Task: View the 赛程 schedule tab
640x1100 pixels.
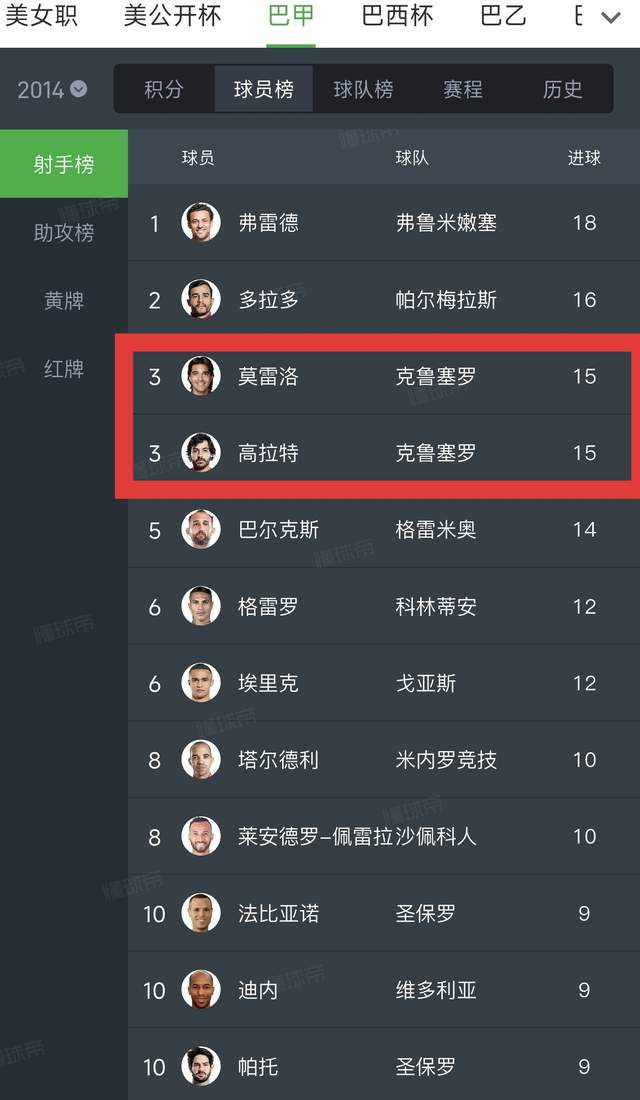Action: pos(462,89)
